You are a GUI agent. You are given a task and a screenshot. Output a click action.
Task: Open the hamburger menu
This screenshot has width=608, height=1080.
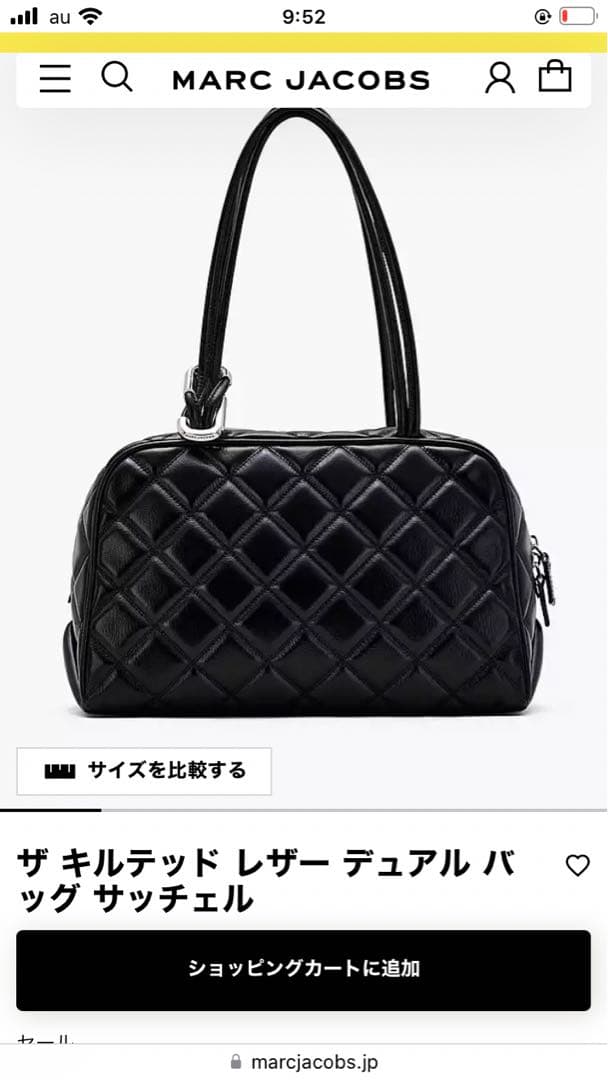[55, 79]
